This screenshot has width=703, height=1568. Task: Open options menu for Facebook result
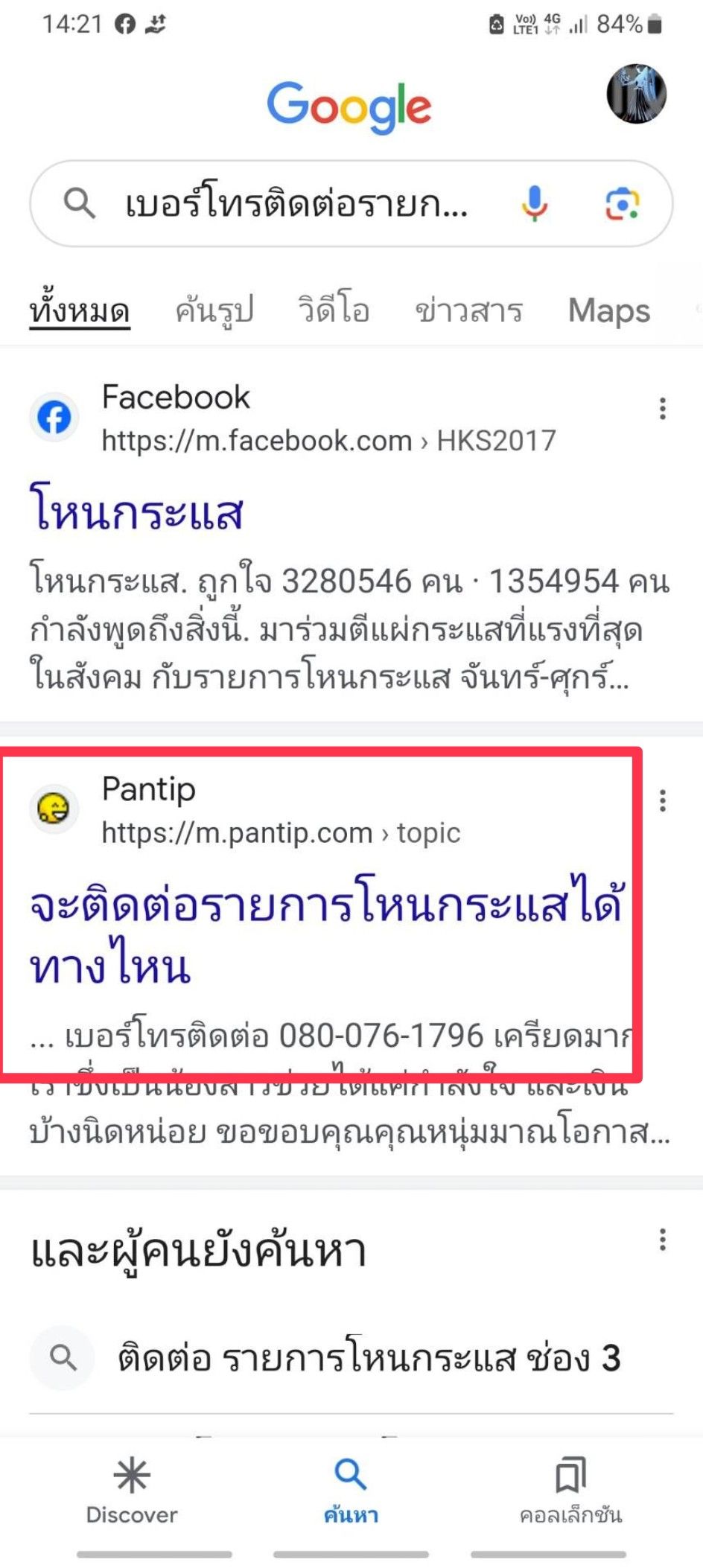click(662, 409)
